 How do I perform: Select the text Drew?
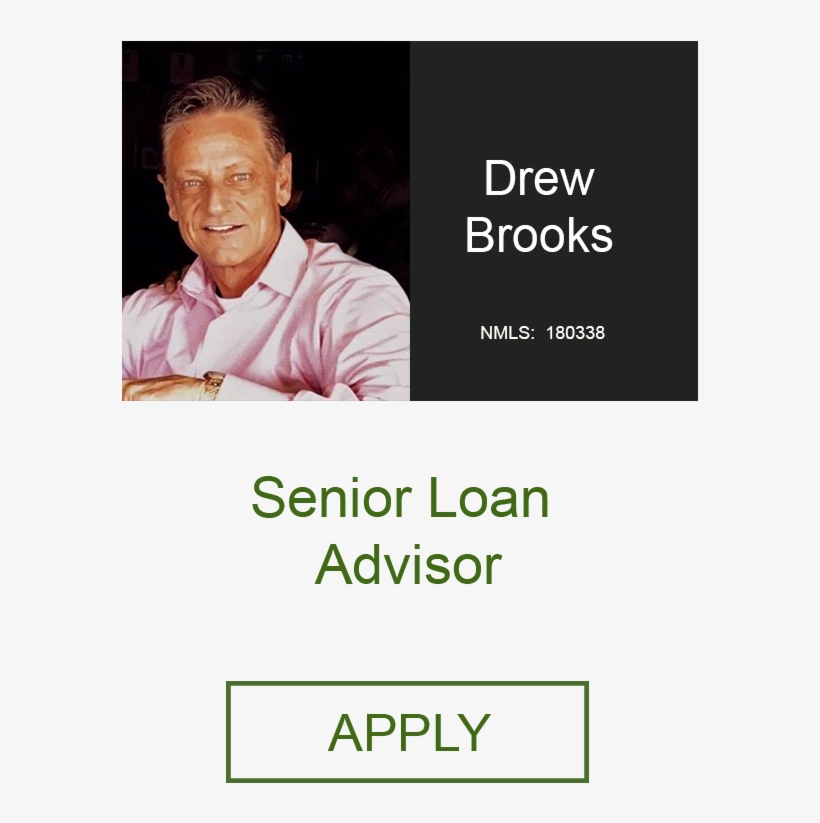539,178
